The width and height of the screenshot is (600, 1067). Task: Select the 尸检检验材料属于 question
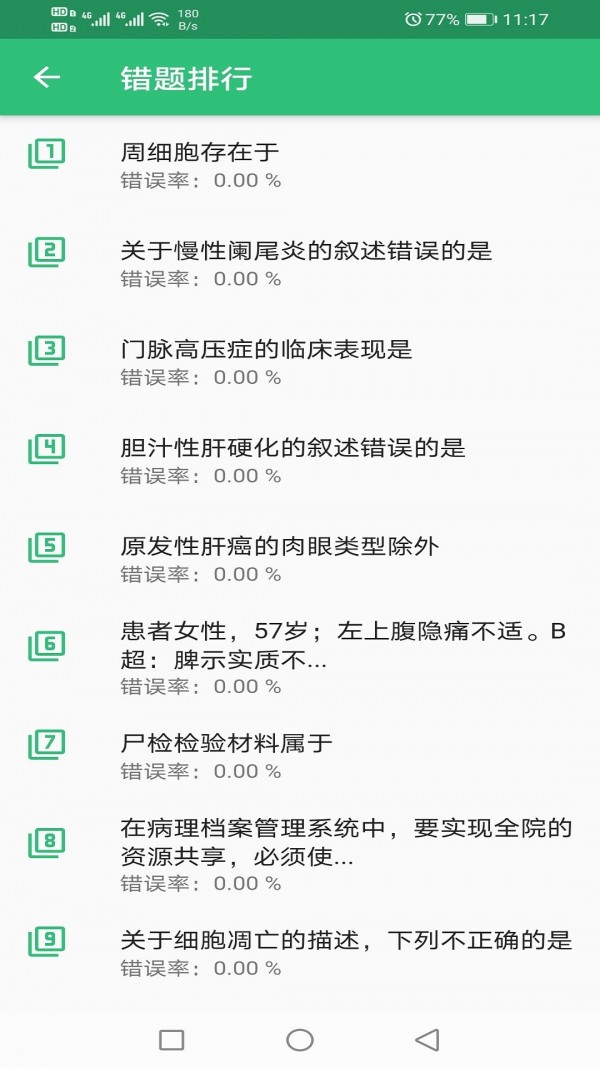tap(300, 756)
